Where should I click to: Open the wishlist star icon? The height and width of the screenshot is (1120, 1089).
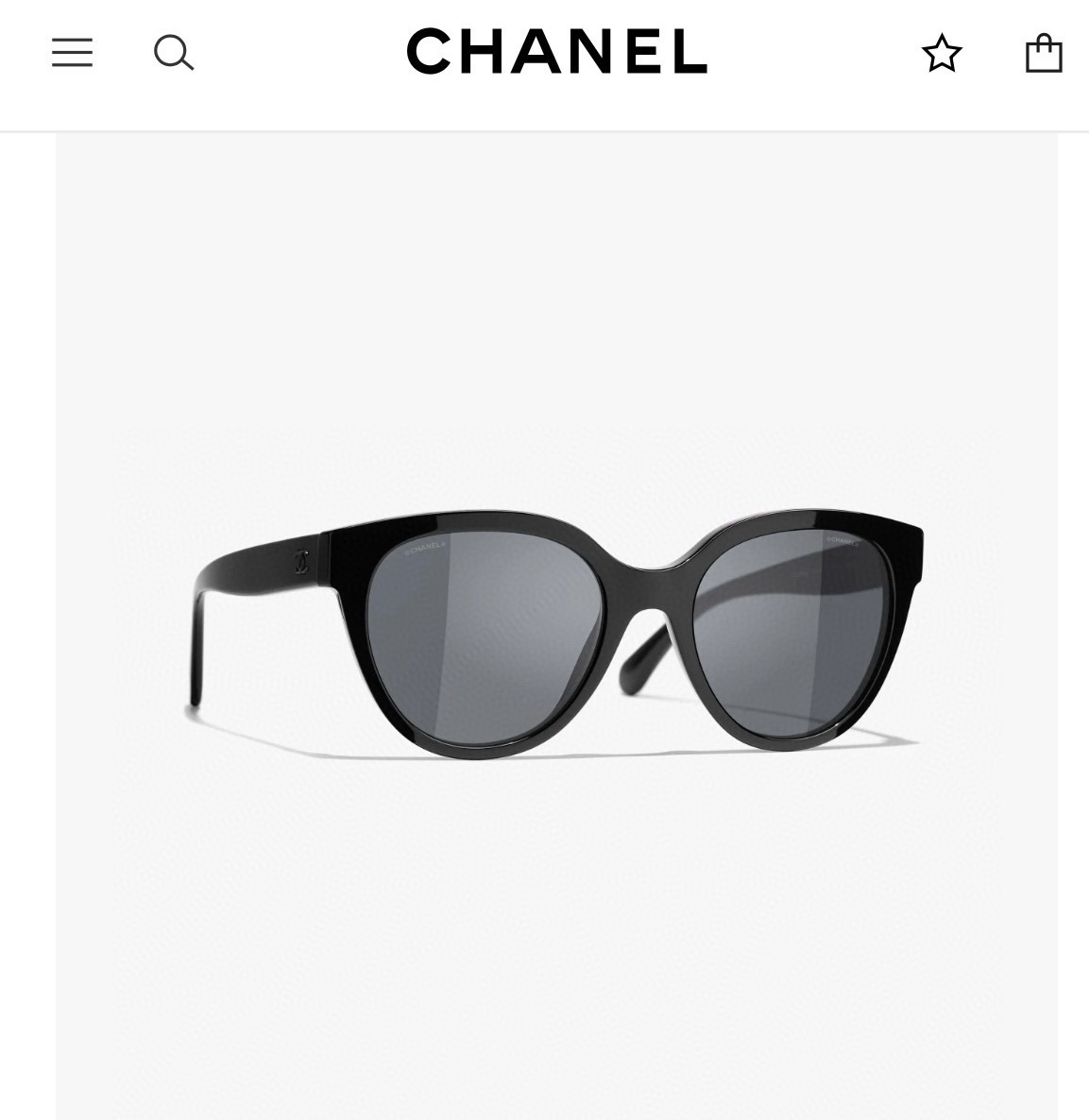[942, 53]
